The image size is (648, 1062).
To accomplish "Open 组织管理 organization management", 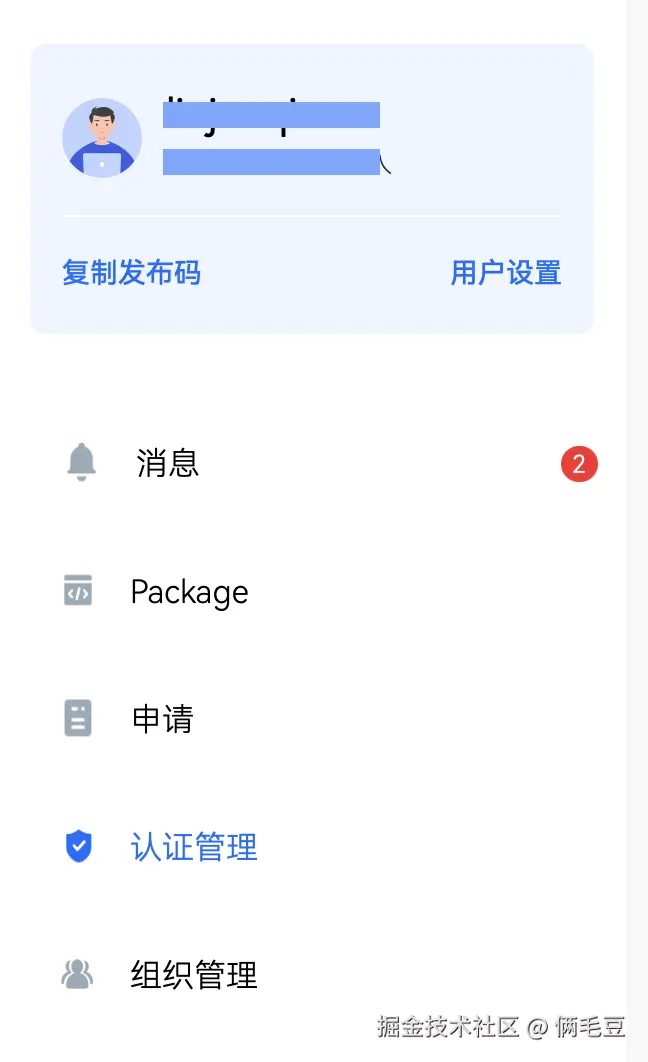I will coord(194,974).
